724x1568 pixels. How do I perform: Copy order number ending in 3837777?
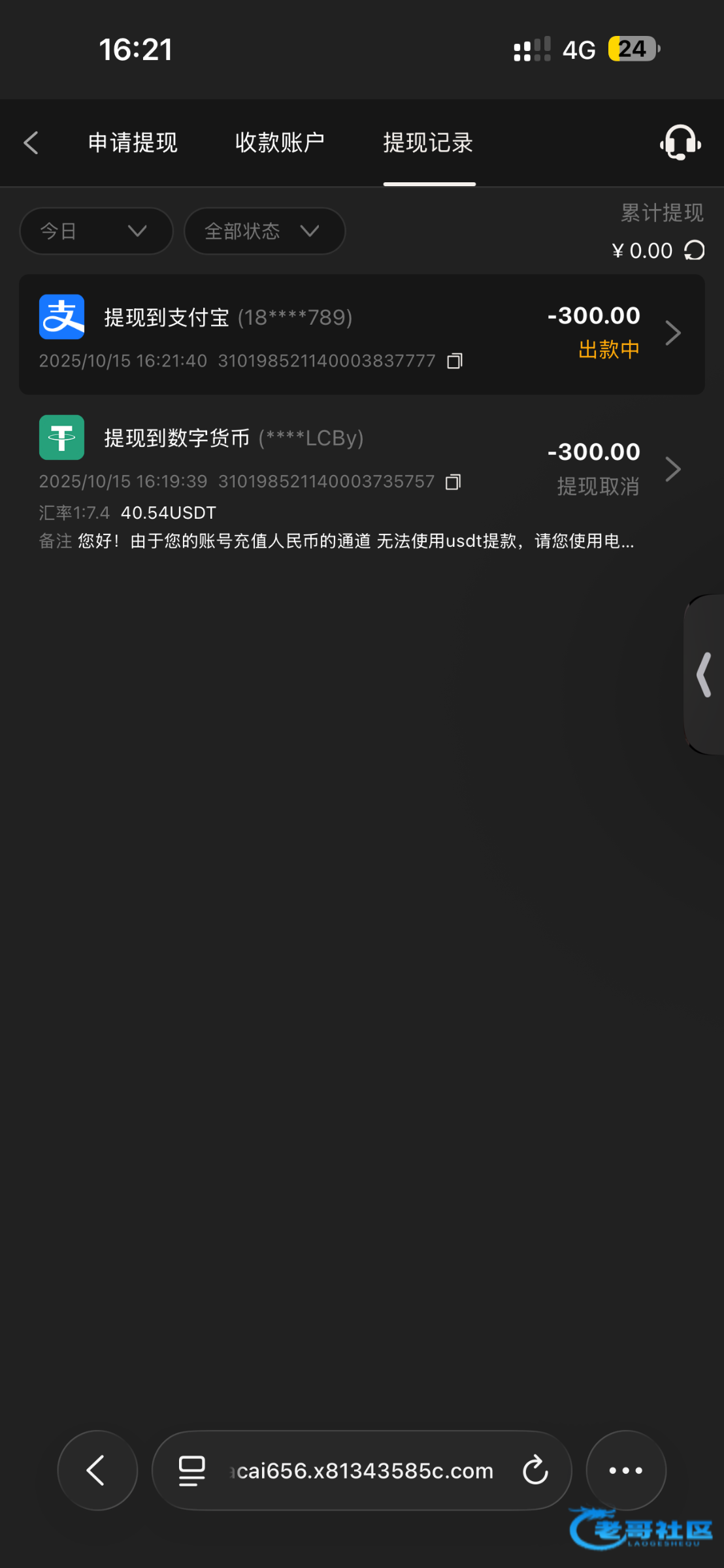(455, 361)
